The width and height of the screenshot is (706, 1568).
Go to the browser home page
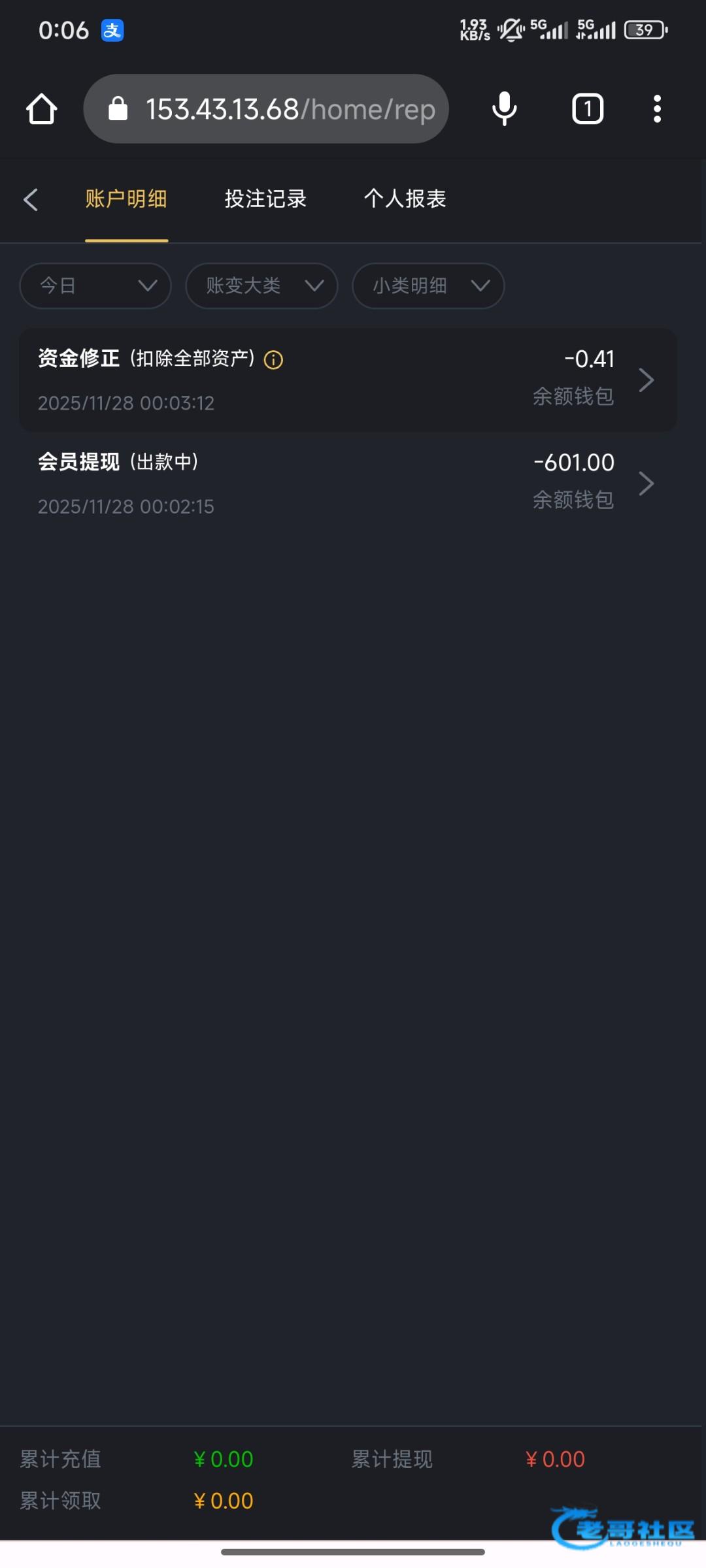(41, 109)
